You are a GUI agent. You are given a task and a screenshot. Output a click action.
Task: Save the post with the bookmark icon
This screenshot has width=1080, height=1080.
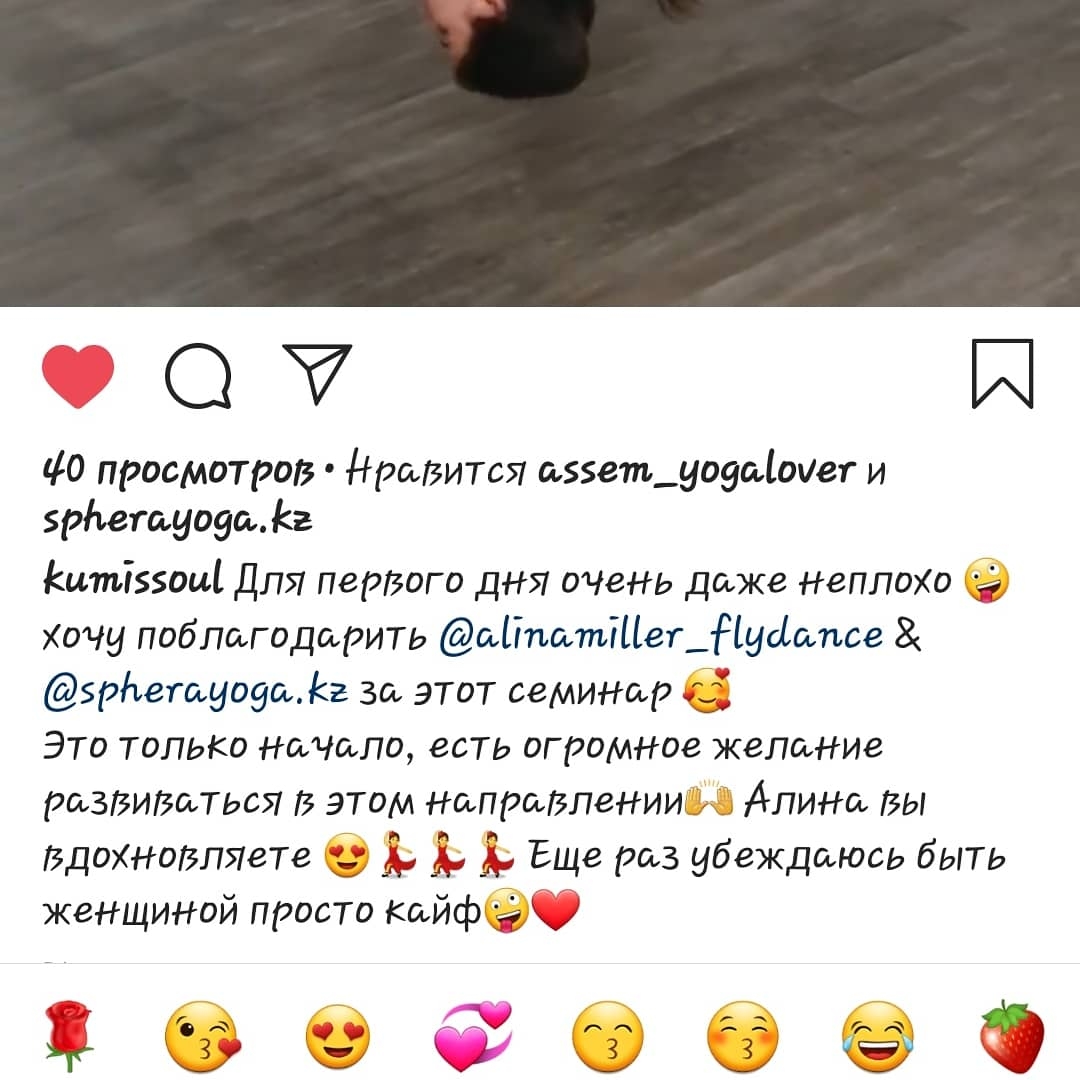[1002, 374]
